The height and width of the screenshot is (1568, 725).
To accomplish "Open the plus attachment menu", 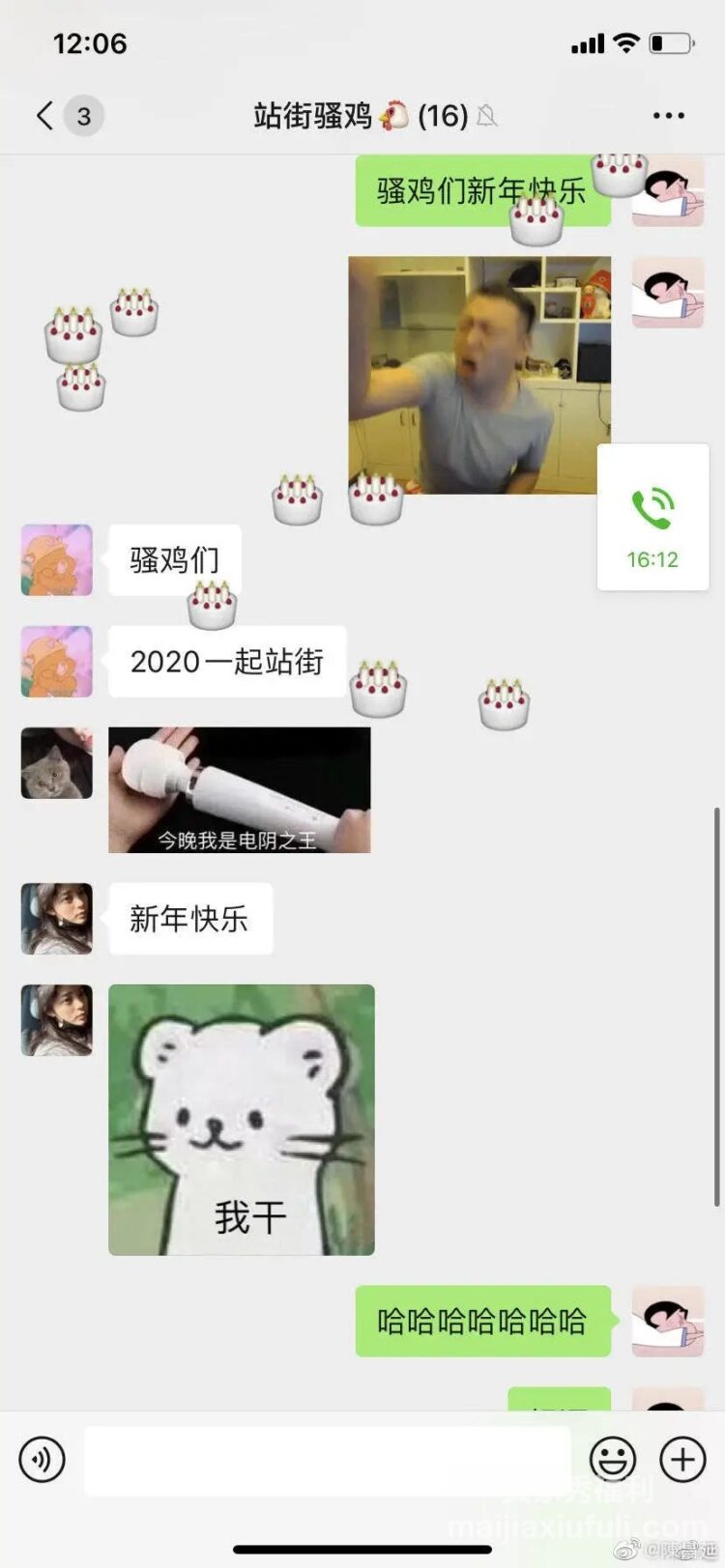I will (682, 1459).
